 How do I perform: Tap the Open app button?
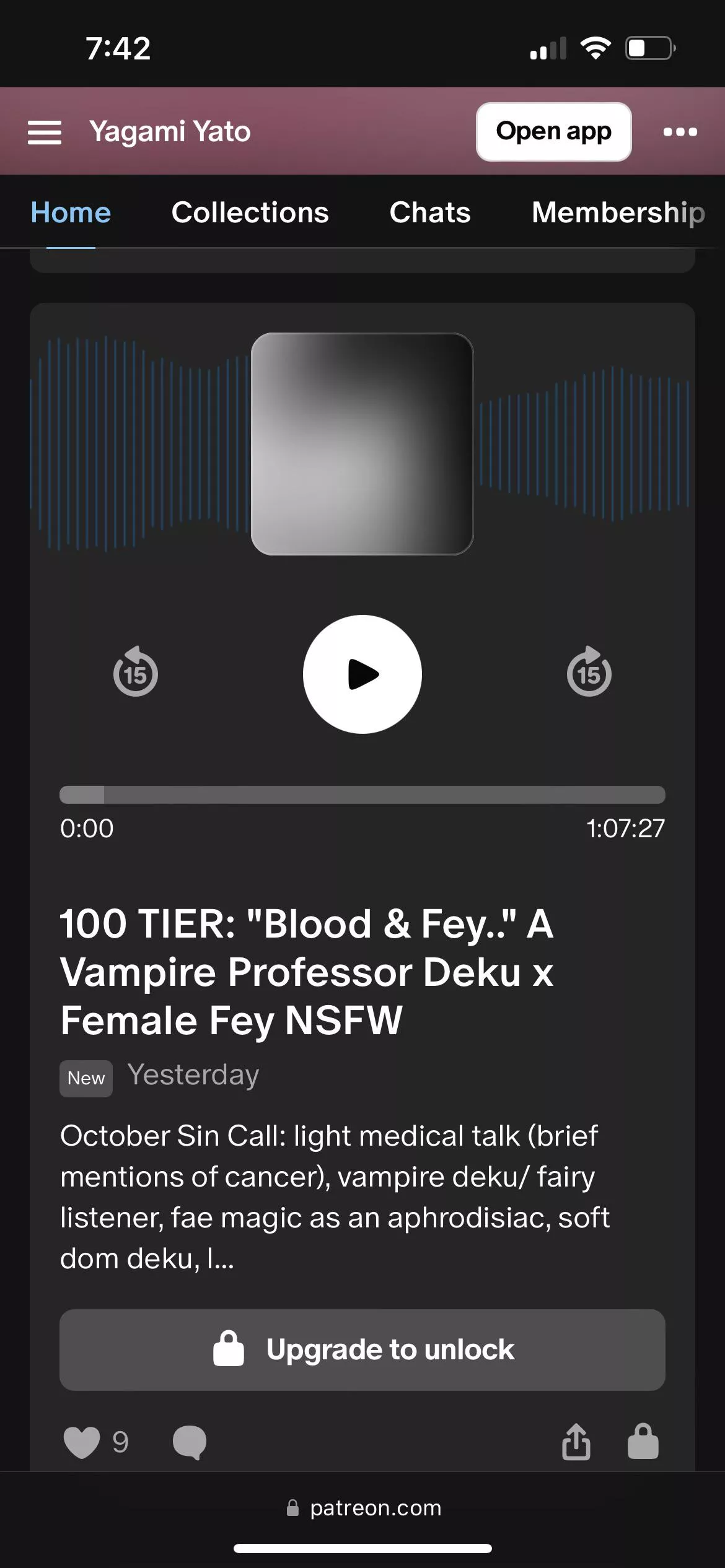pos(553,132)
